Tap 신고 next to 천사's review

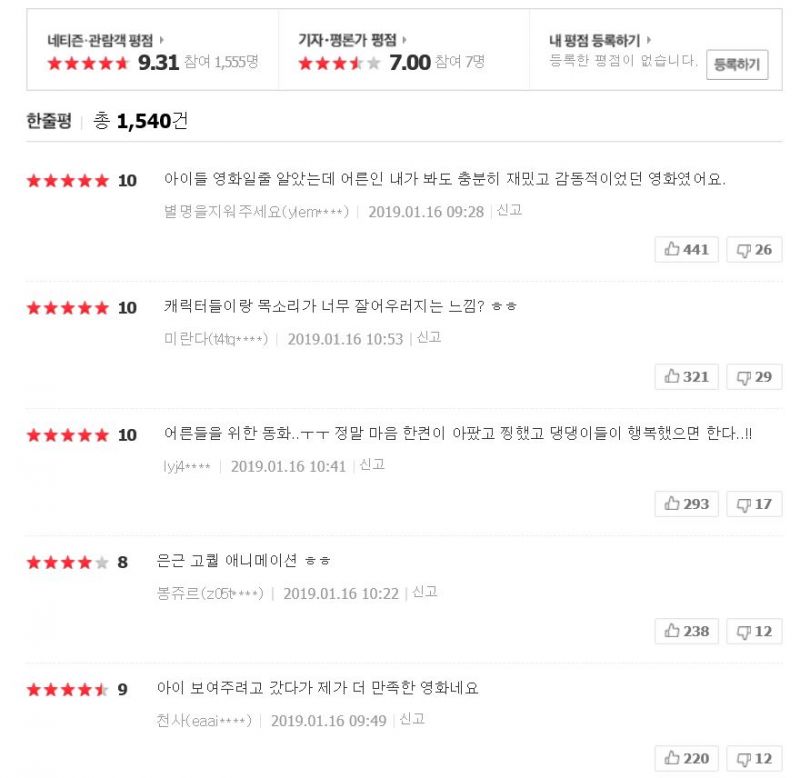click(411, 719)
